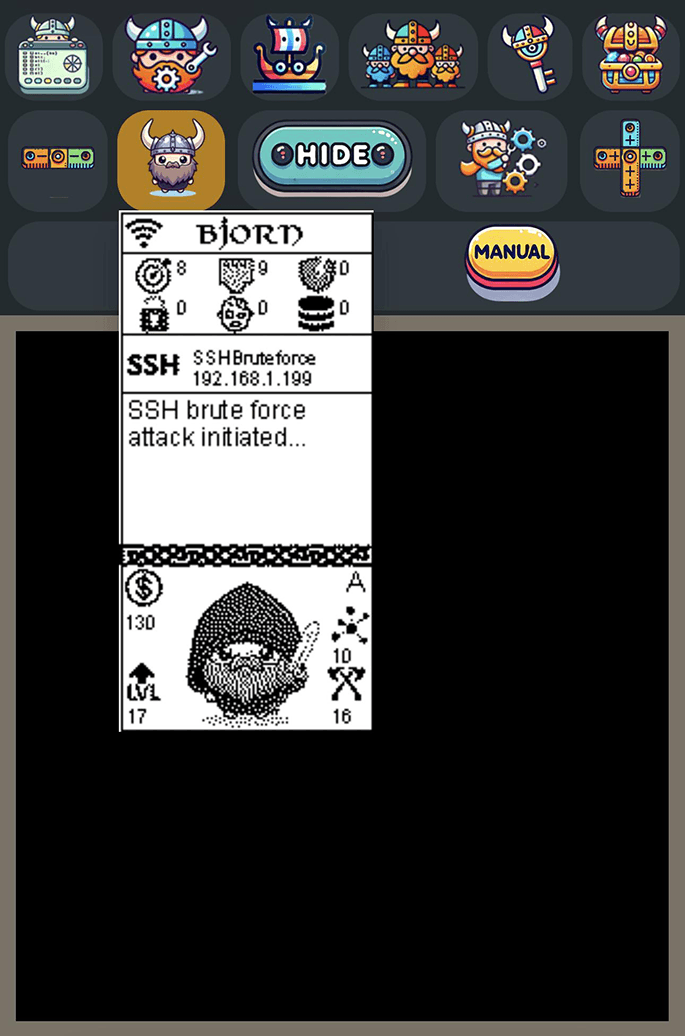Viewport: 685px width, 1036px height.
Task: Open the treasure chest loot icon
Action: 631,56
